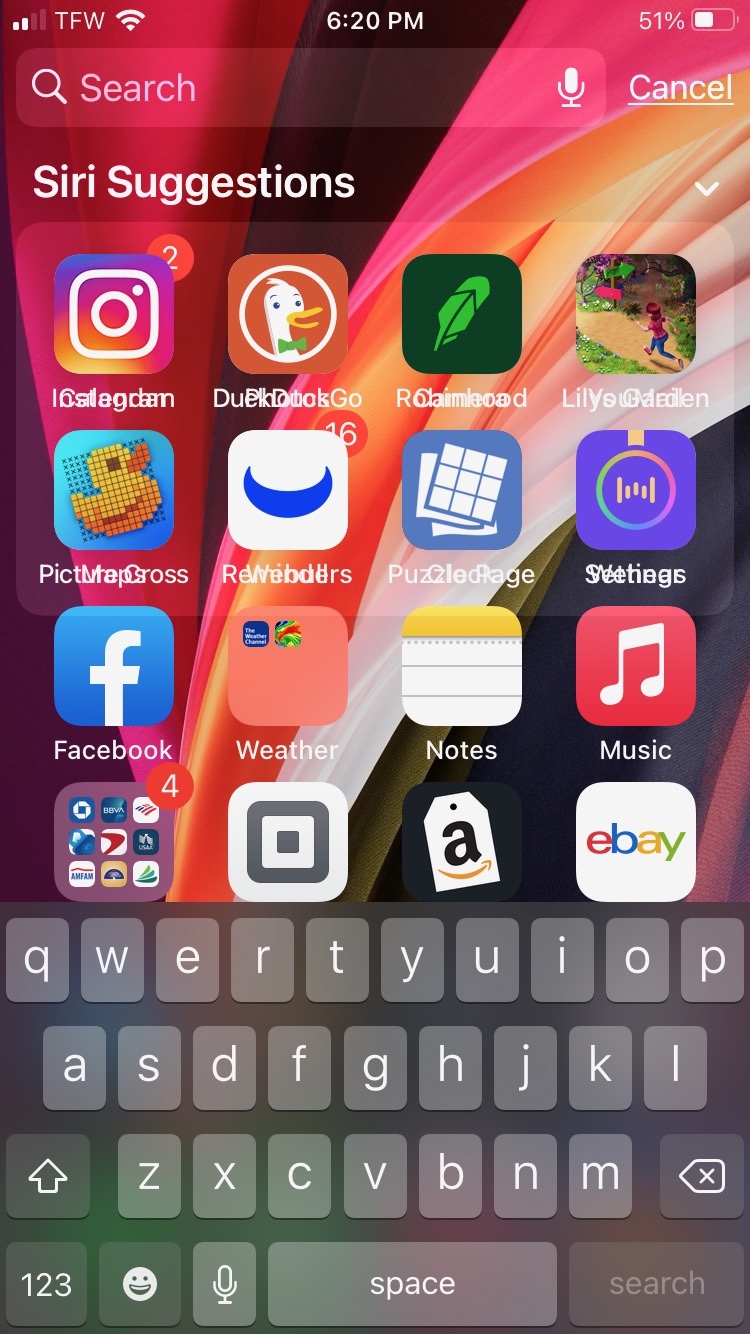Cancel the search
The height and width of the screenshot is (1334, 750).
(x=680, y=88)
